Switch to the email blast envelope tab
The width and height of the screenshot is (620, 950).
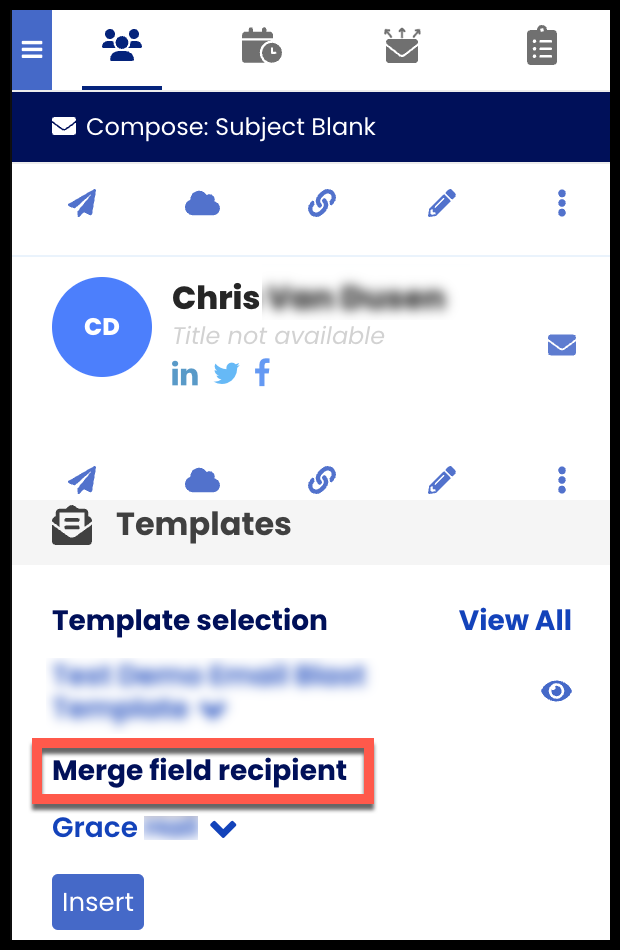click(402, 47)
